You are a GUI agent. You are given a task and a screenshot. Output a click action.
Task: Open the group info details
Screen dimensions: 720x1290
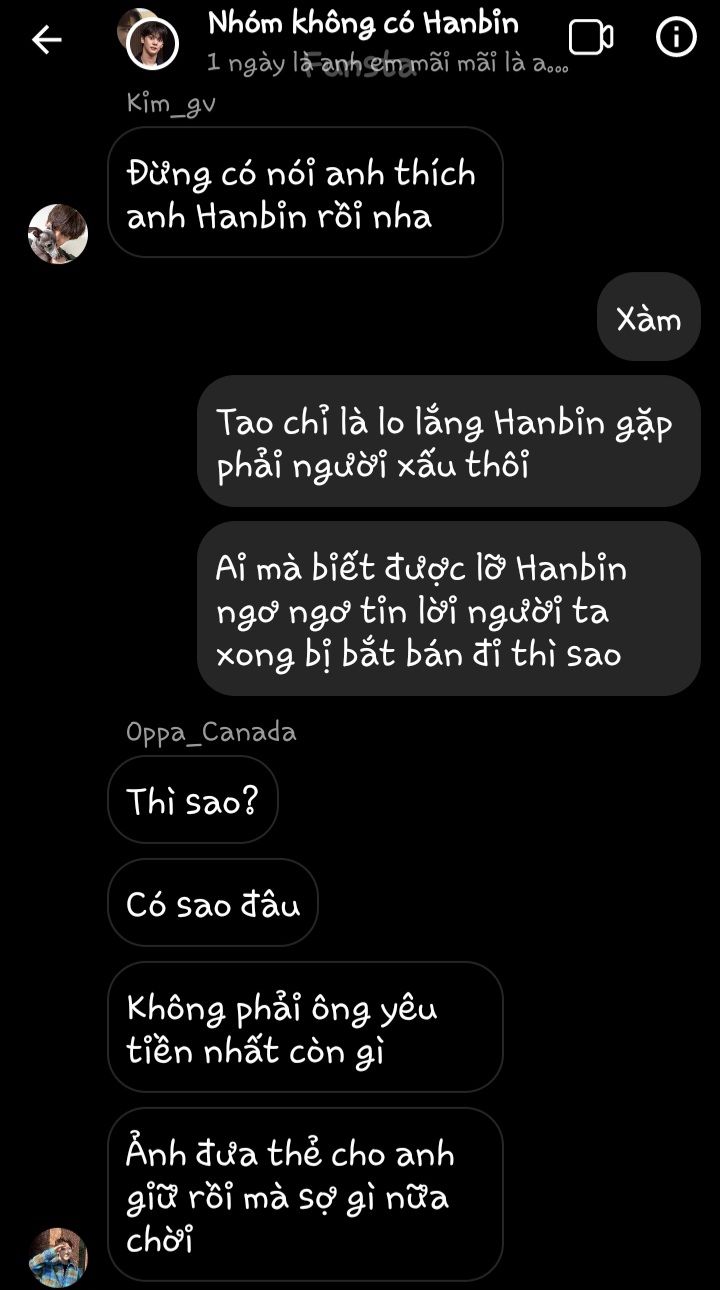[676, 38]
